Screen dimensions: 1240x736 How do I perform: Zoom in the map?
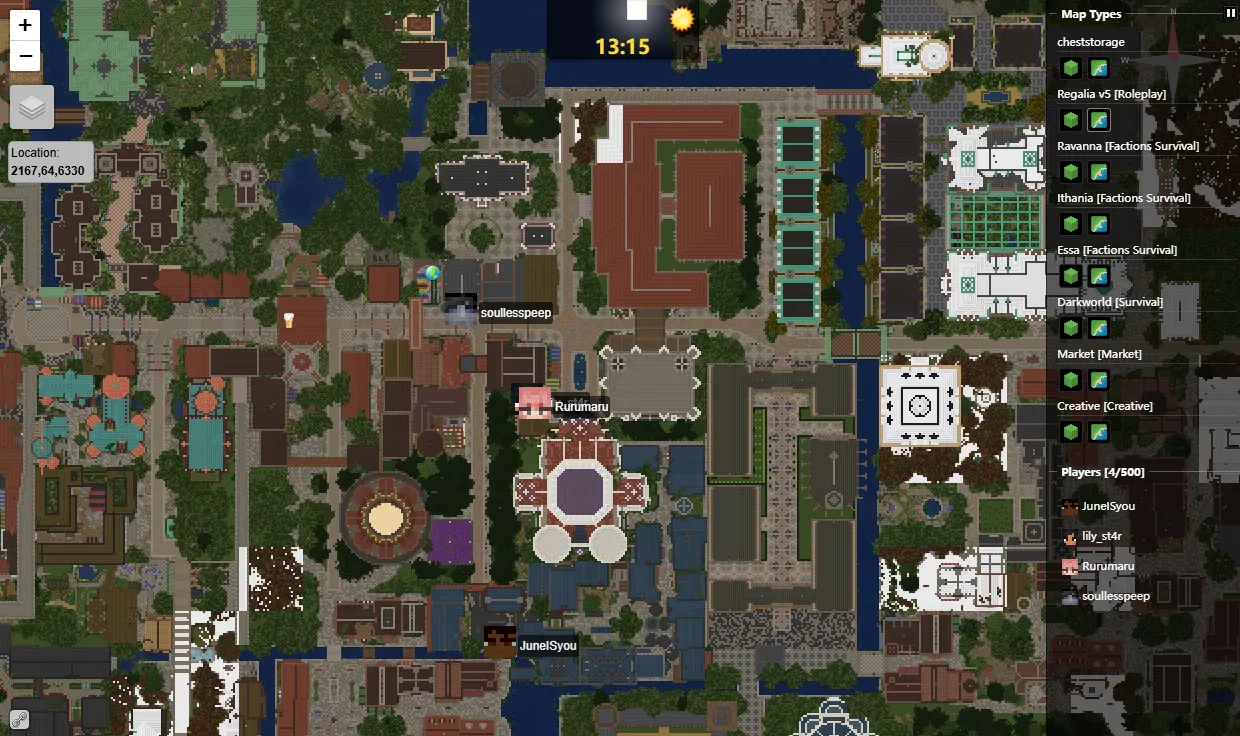click(x=25, y=25)
